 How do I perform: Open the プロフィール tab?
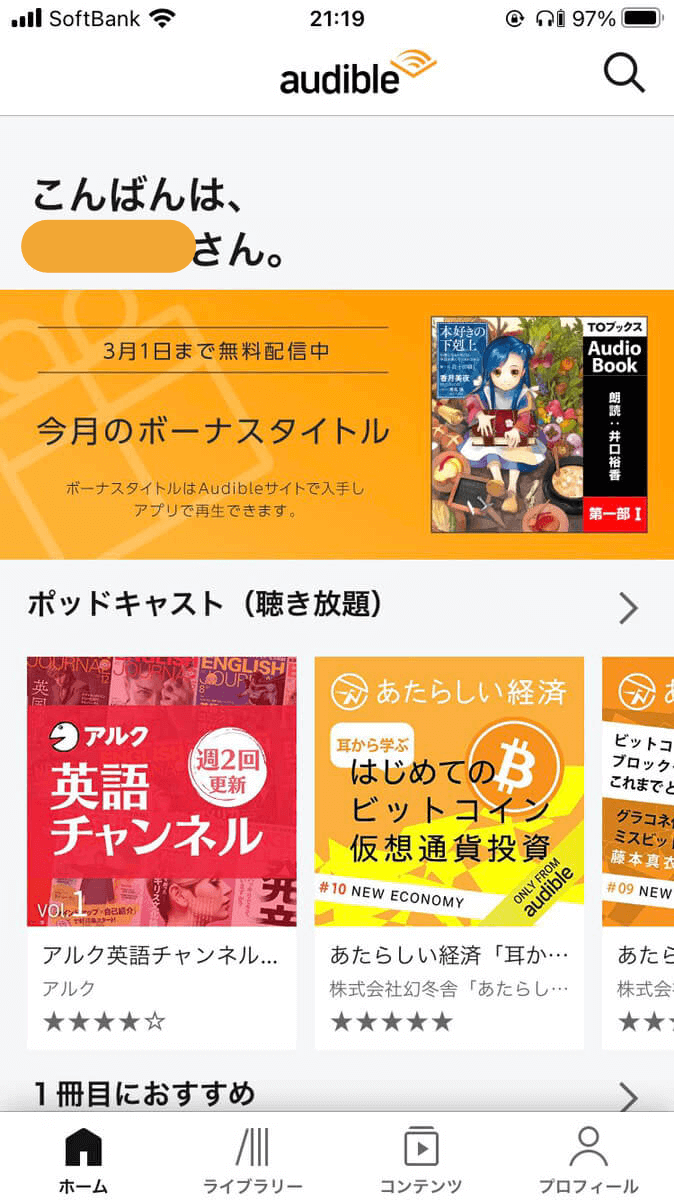[x=588, y=1159]
